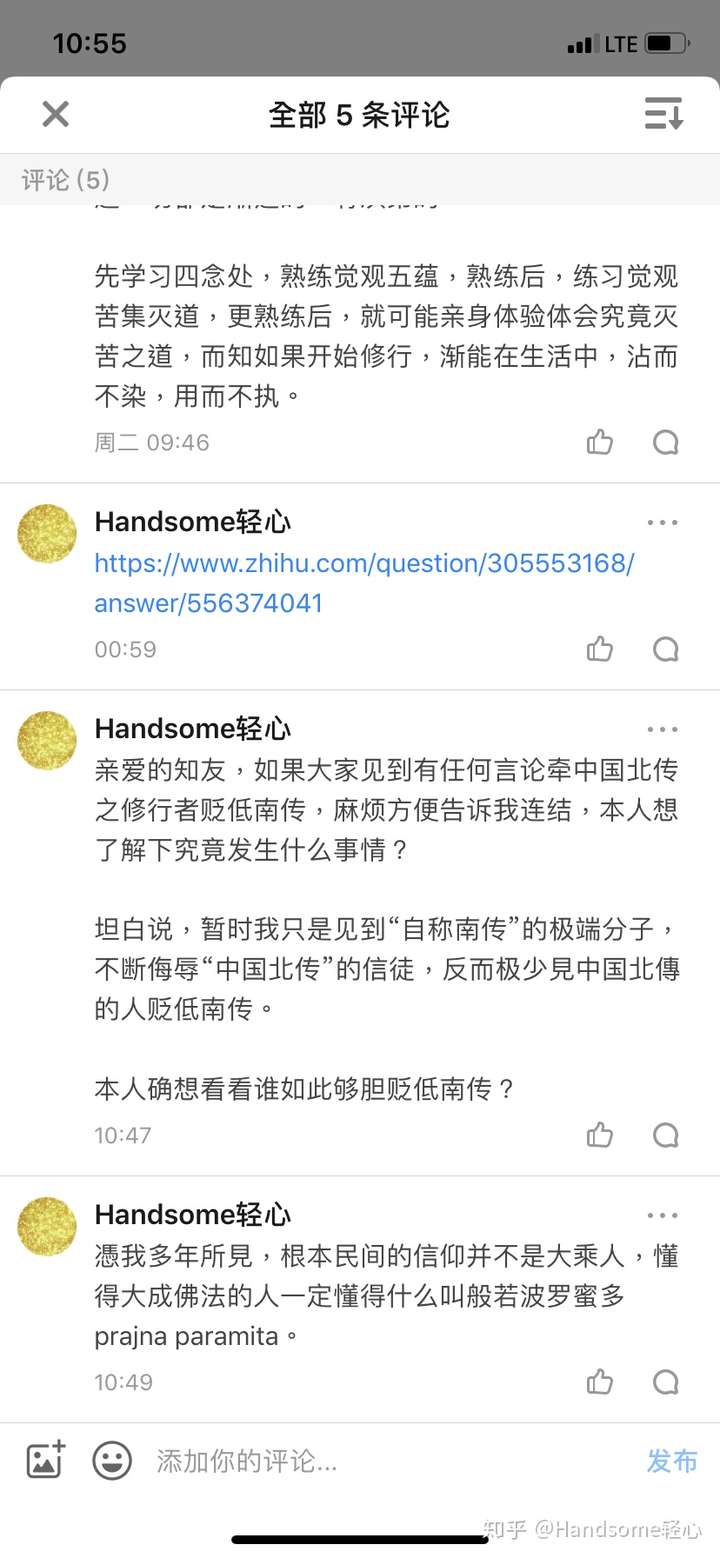Like the comment posted at 00:59
Screen dimensions: 720x1558
tap(600, 649)
